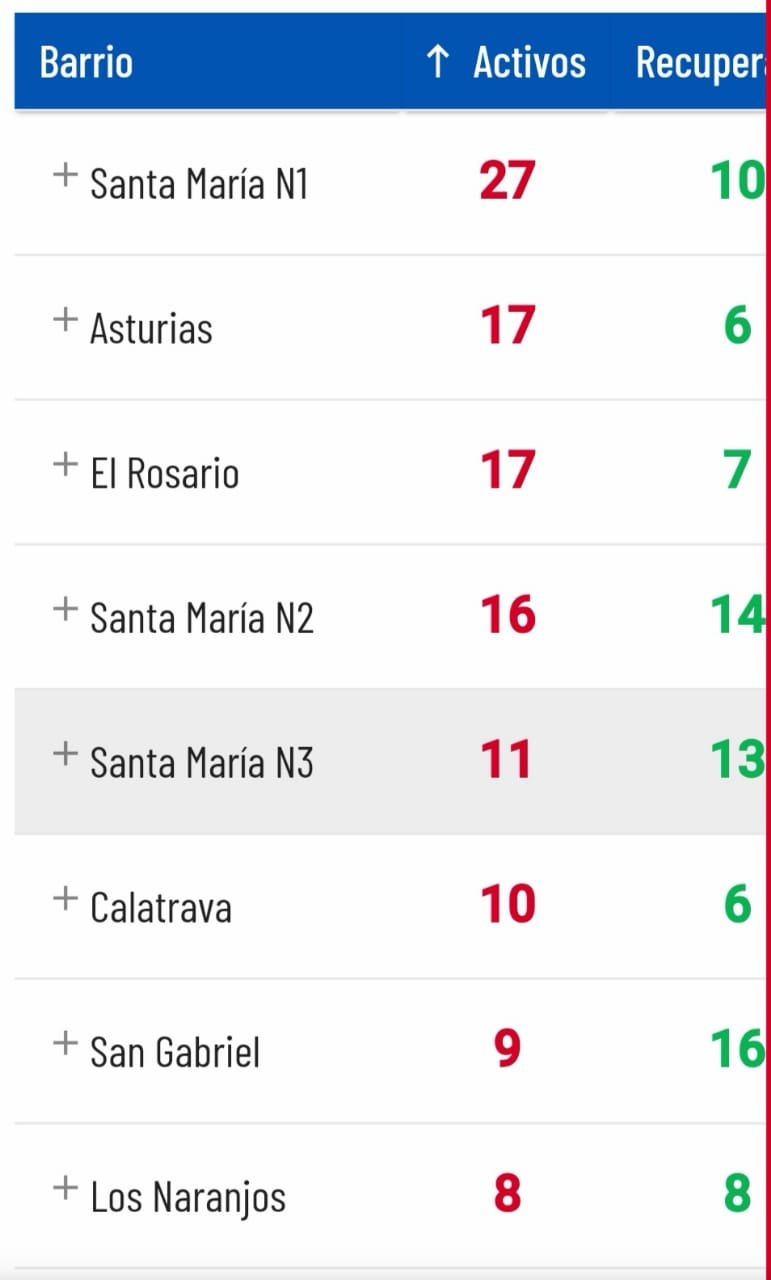
Task: Open the plus next to Santa María N2
Action: (x=65, y=609)
